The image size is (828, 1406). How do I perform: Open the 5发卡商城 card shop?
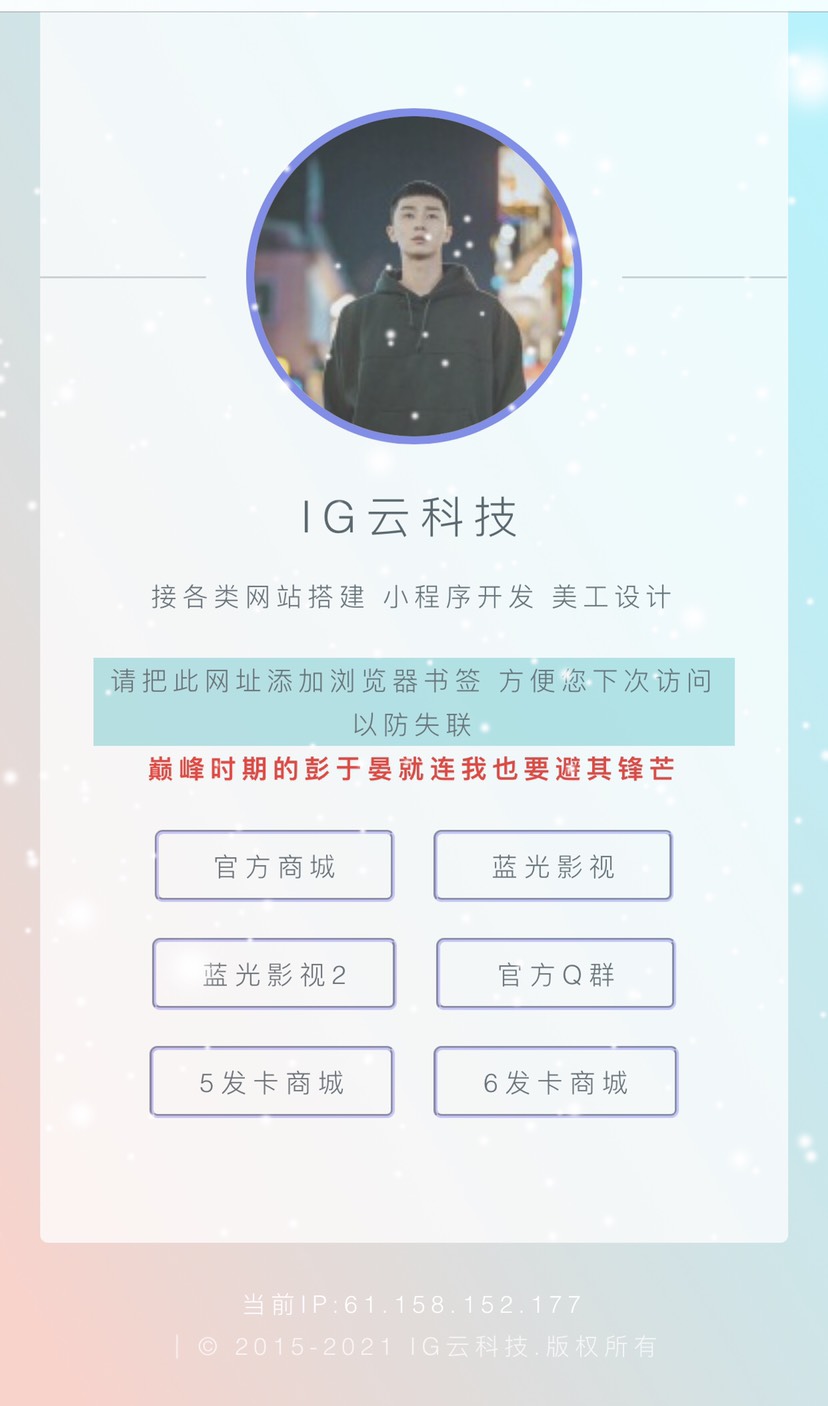click(x=271, y=1081)
